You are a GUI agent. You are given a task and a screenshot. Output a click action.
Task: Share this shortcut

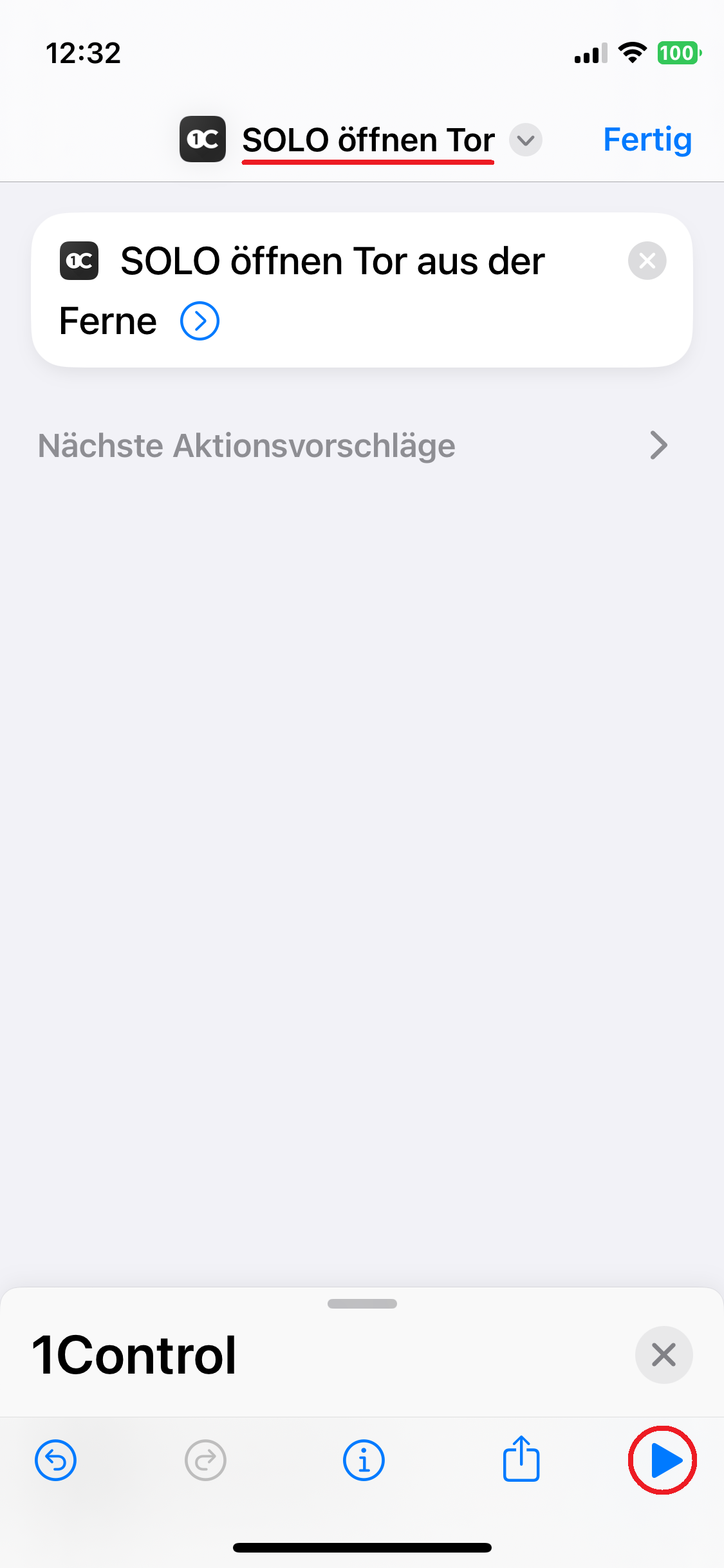tap(521, 1459)
